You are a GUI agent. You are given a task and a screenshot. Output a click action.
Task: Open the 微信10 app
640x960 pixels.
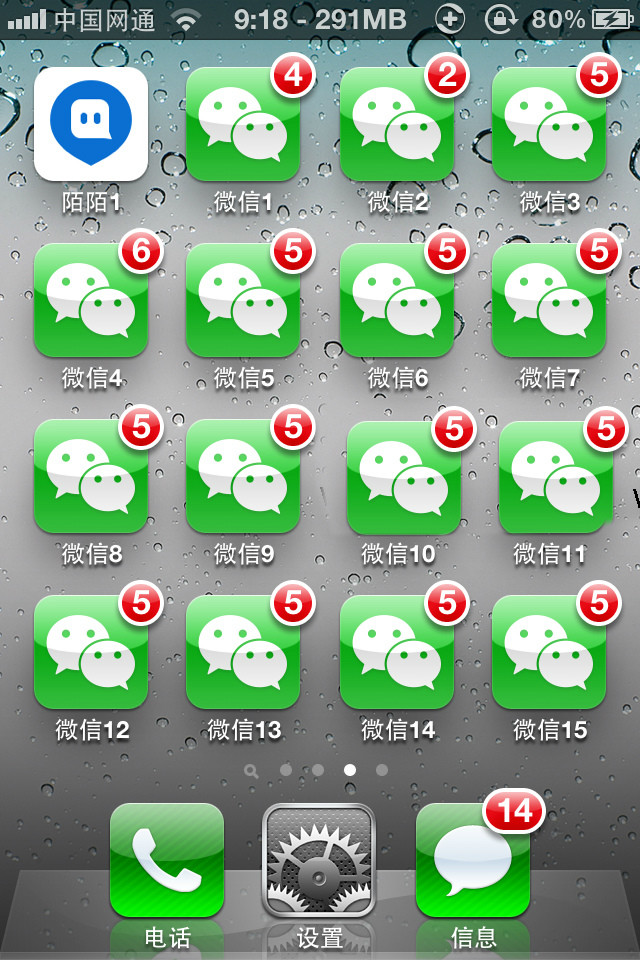coord(403,478)
